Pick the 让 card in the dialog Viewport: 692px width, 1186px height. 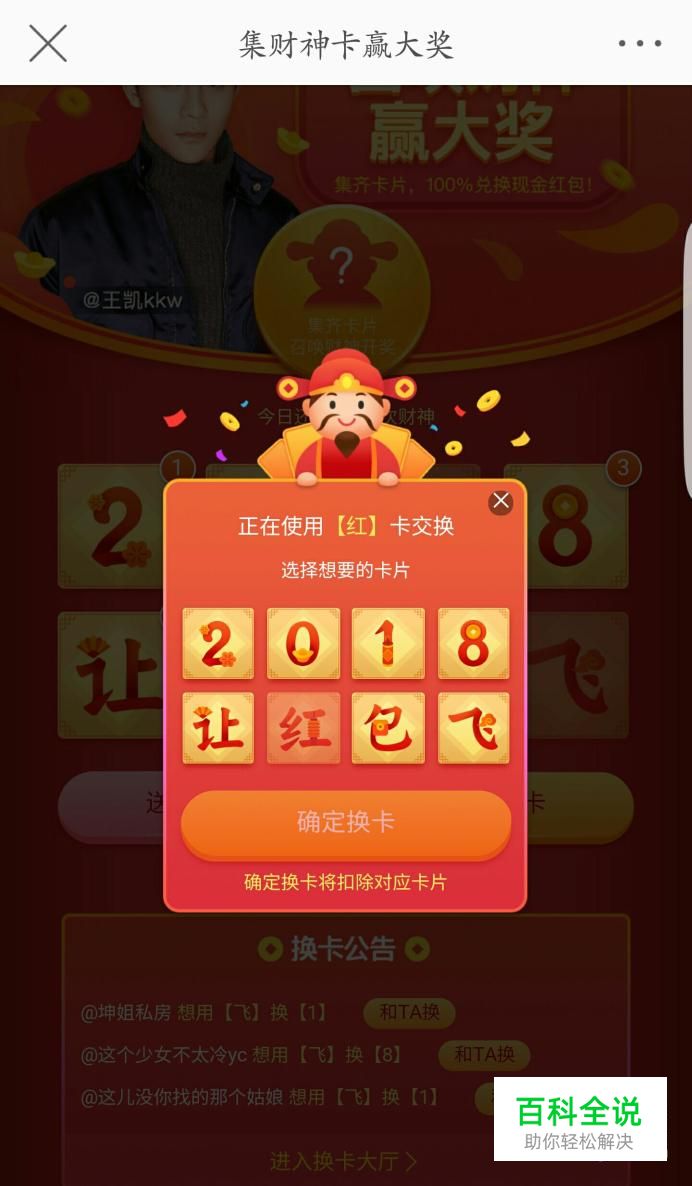(x=218, y=728)
